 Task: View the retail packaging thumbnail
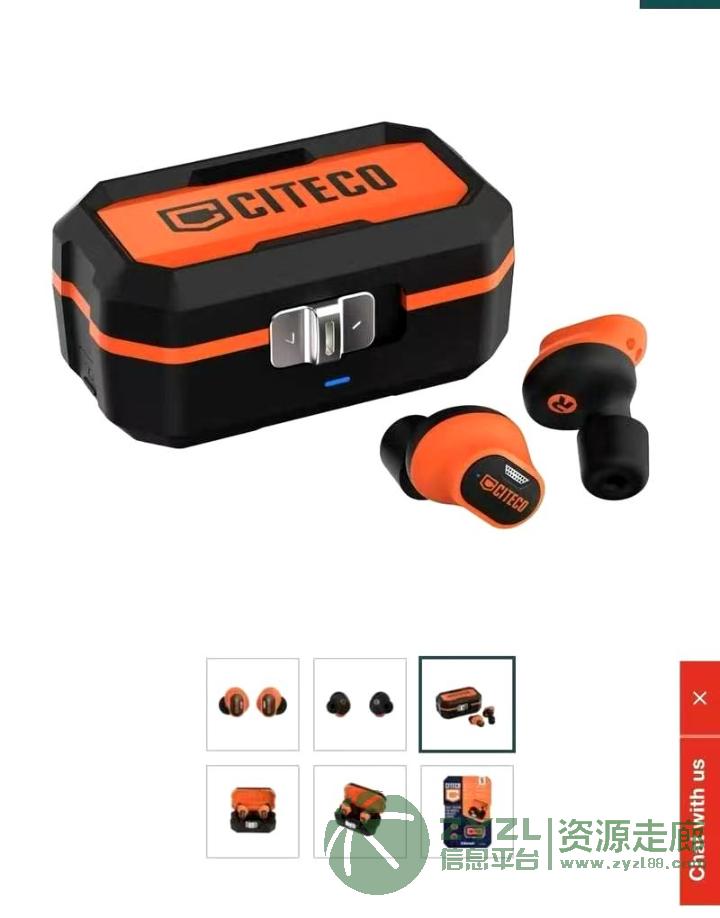(x=467, y=811)
